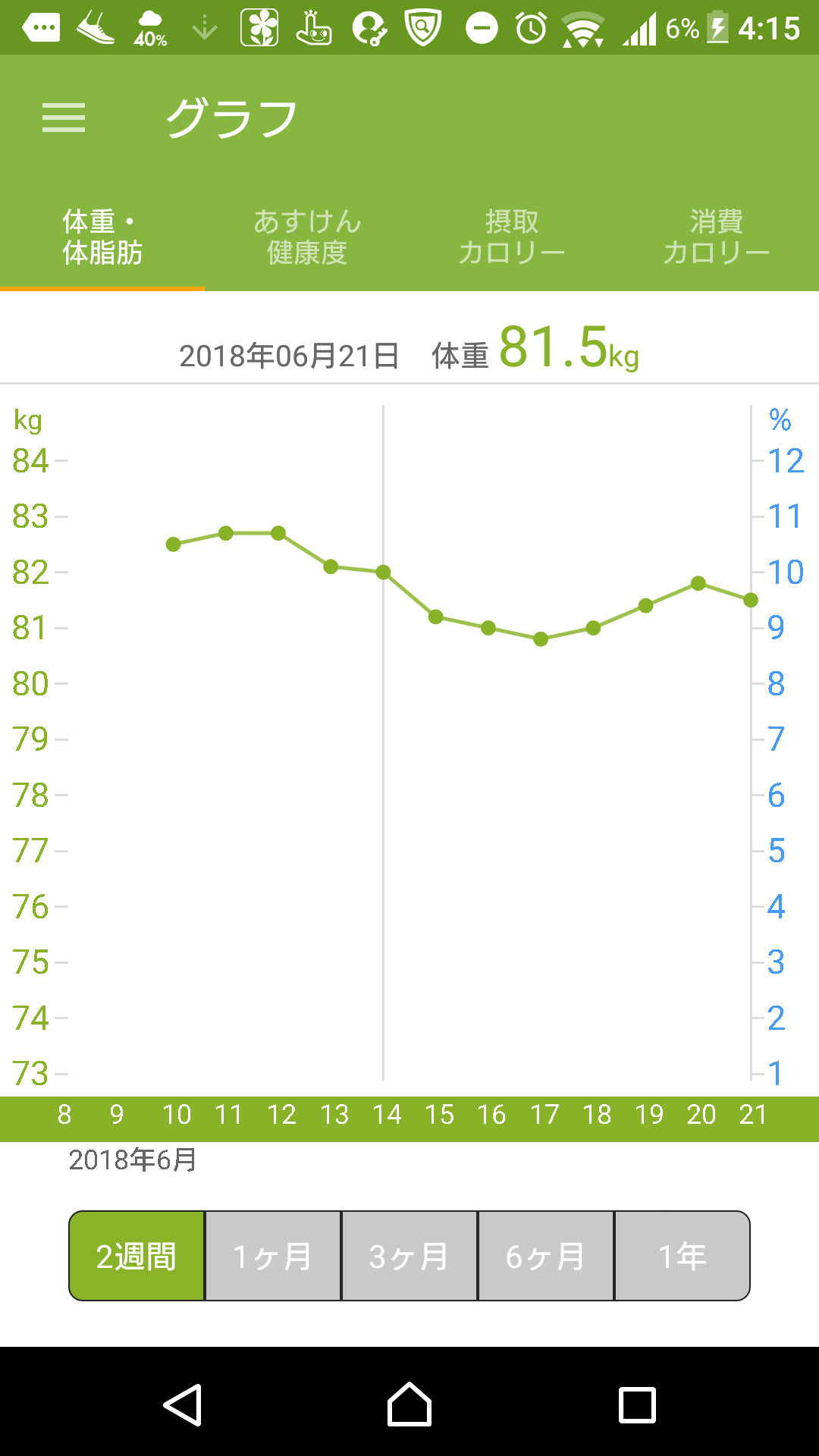Open the hamburger drawer menu
This screenshot has width=819, height=1456.
point(64,118)
